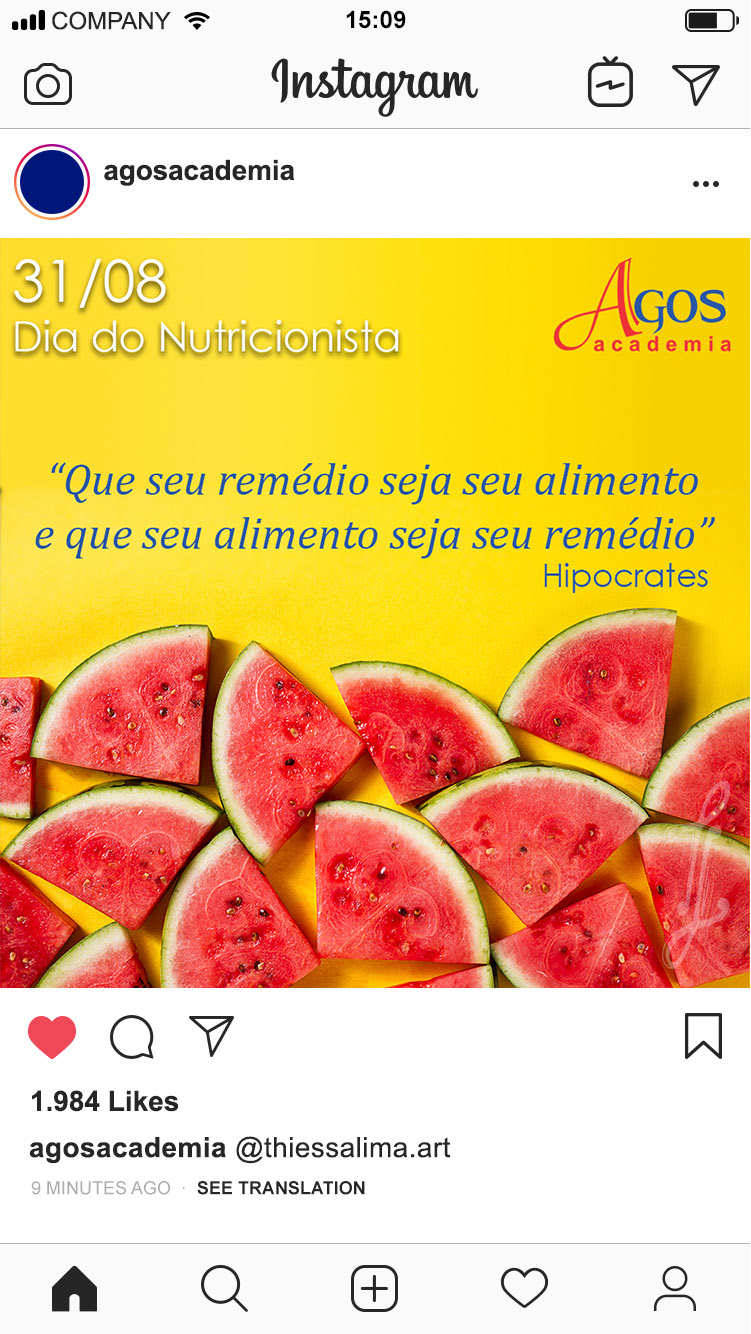Switch to the Search tab
The width and height of the screenshot is (751, 1334).
point(224,1288)
